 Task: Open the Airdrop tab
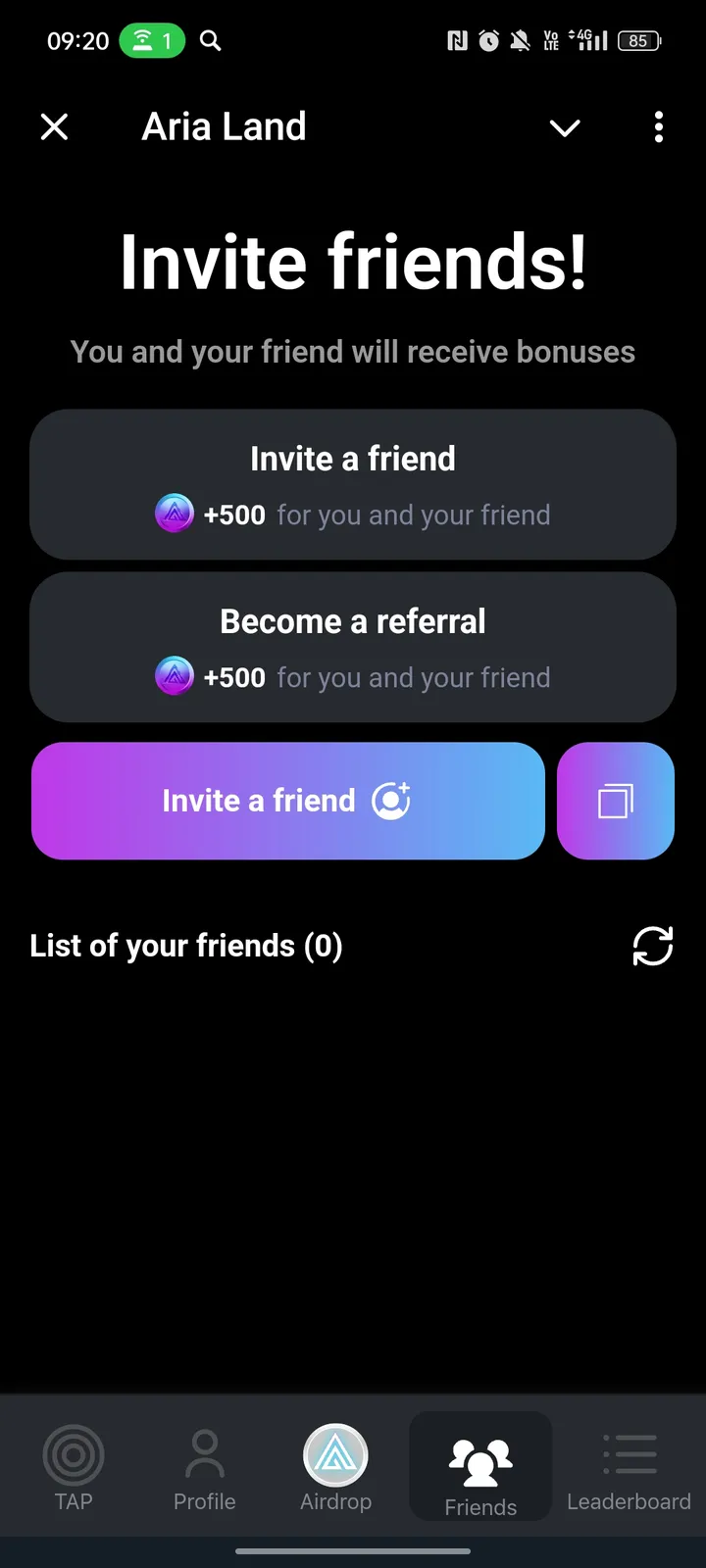[x=335, y=1467]
